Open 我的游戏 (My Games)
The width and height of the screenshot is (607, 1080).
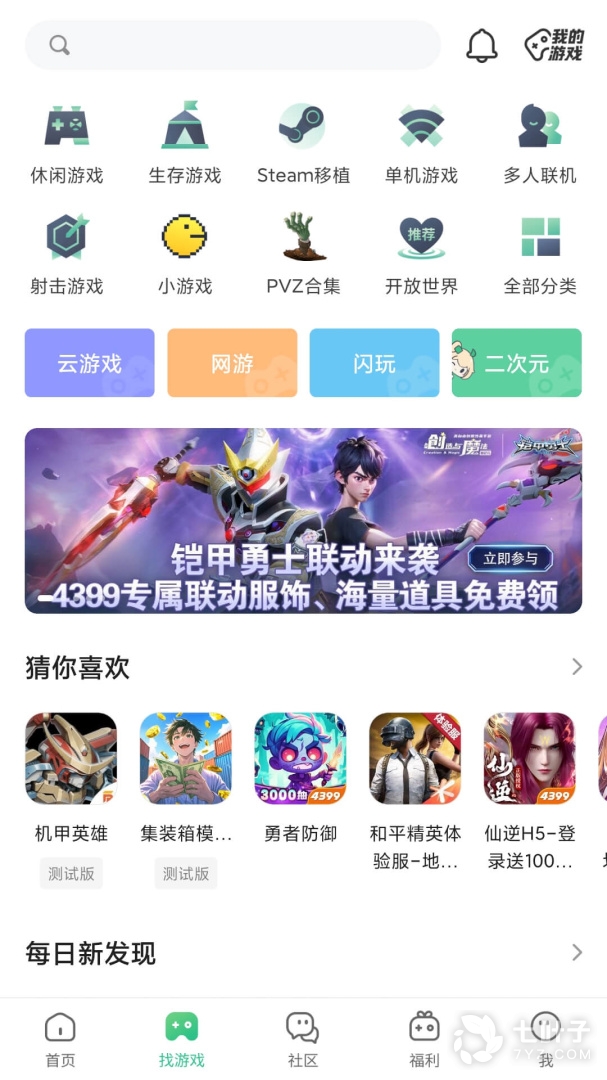(554, 45)
